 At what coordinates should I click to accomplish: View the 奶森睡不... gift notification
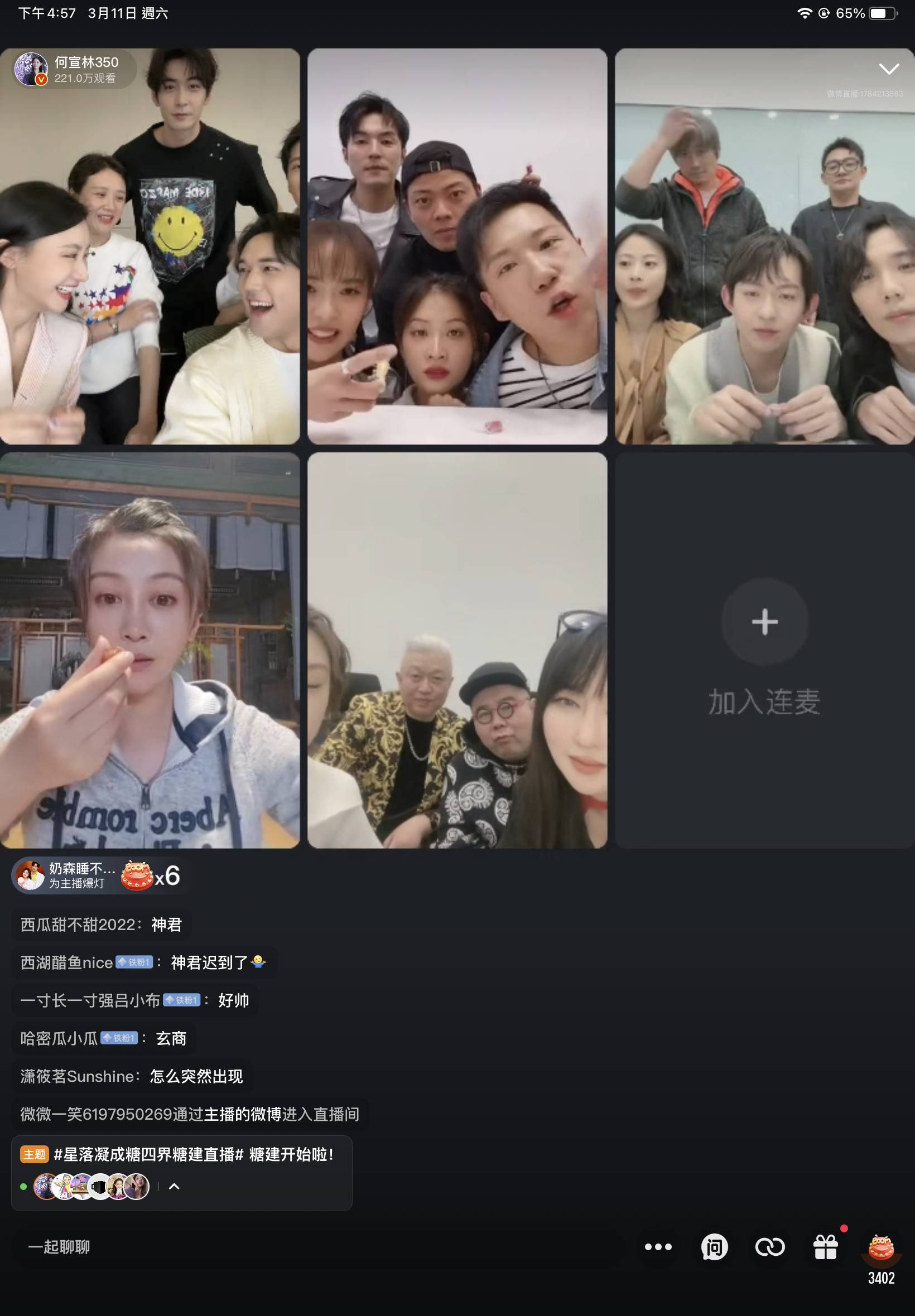(97, 875)
